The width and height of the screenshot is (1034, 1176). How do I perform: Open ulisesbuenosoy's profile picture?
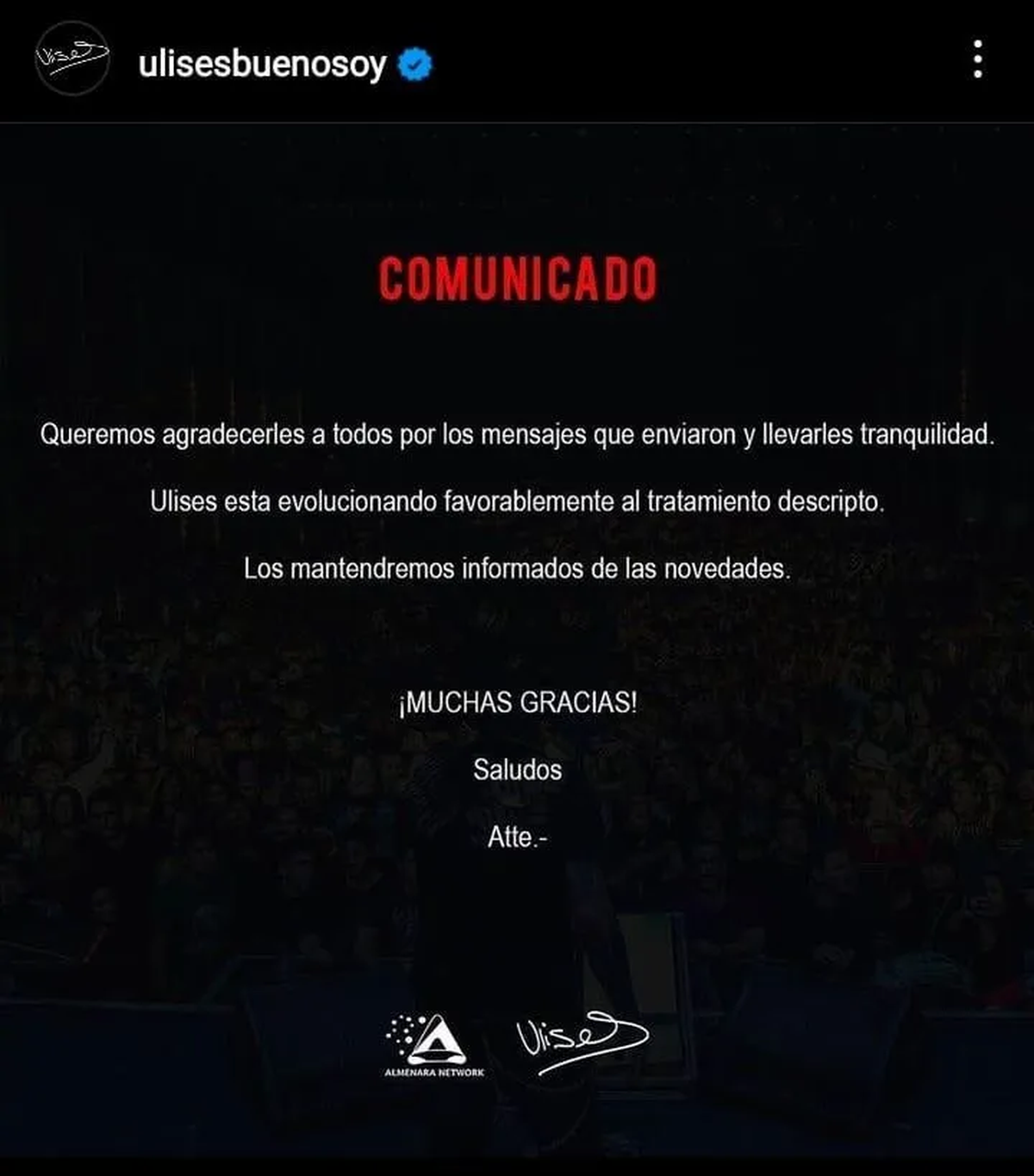point(72,59)
